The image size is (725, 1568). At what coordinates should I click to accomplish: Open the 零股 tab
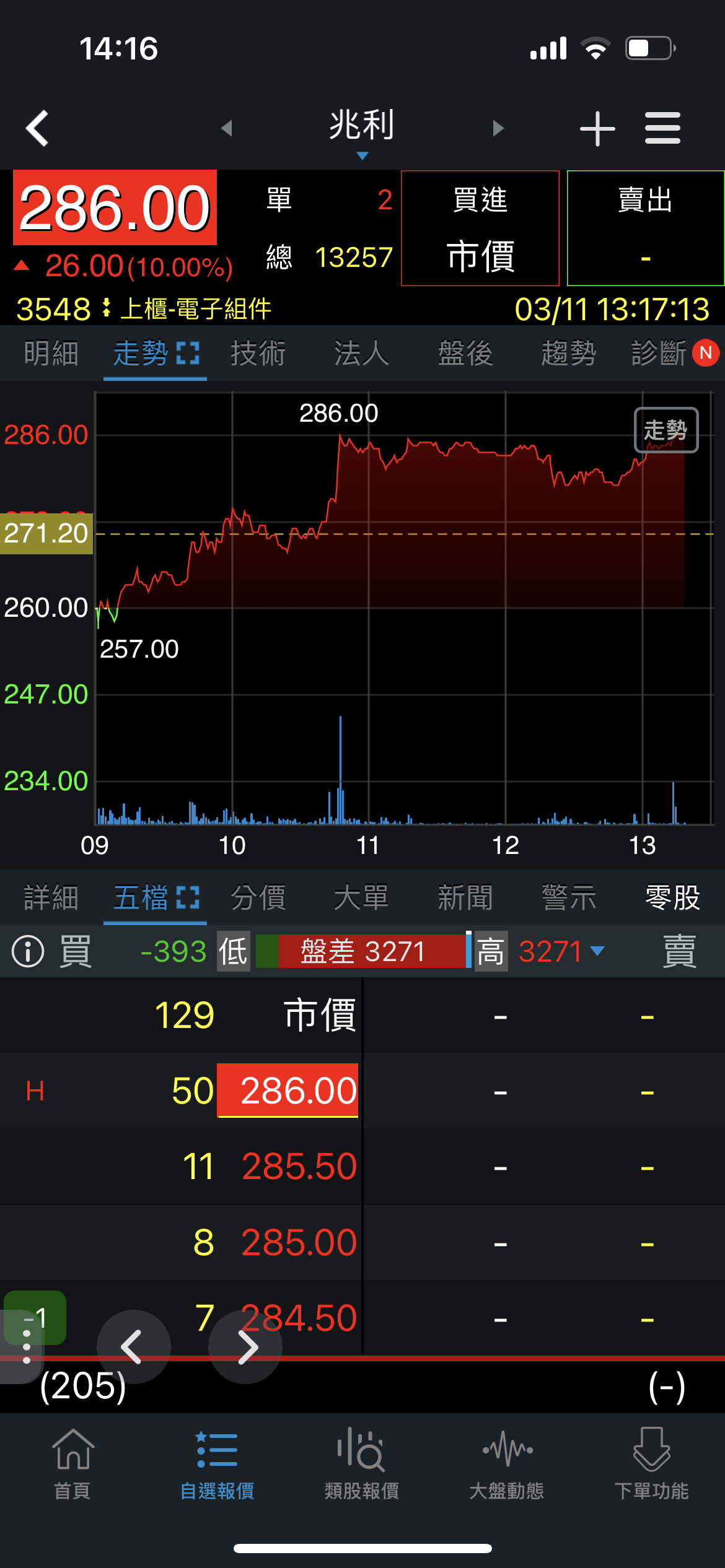tap(672, 897)
